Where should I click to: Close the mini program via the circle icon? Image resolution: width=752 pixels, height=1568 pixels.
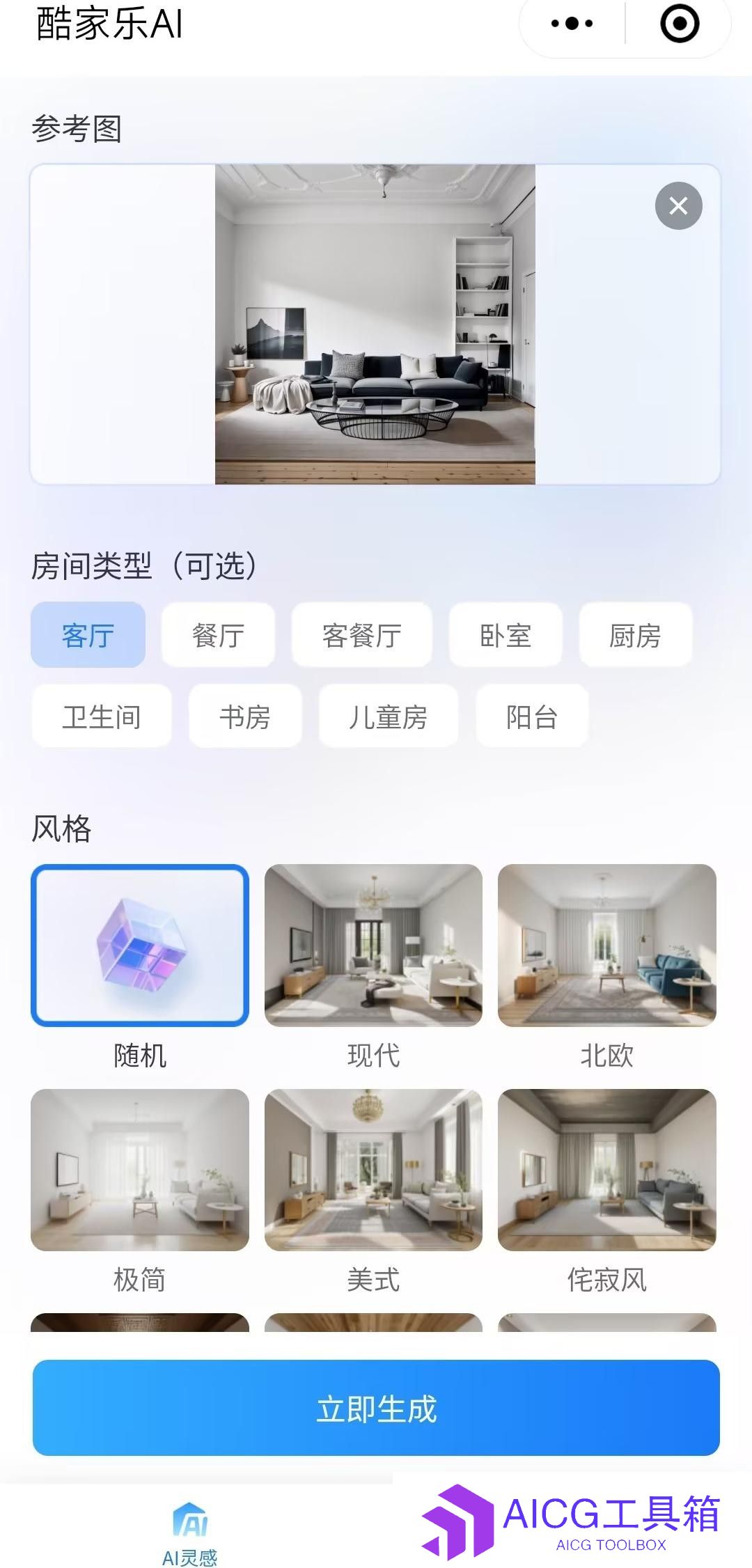click(679, 24)
